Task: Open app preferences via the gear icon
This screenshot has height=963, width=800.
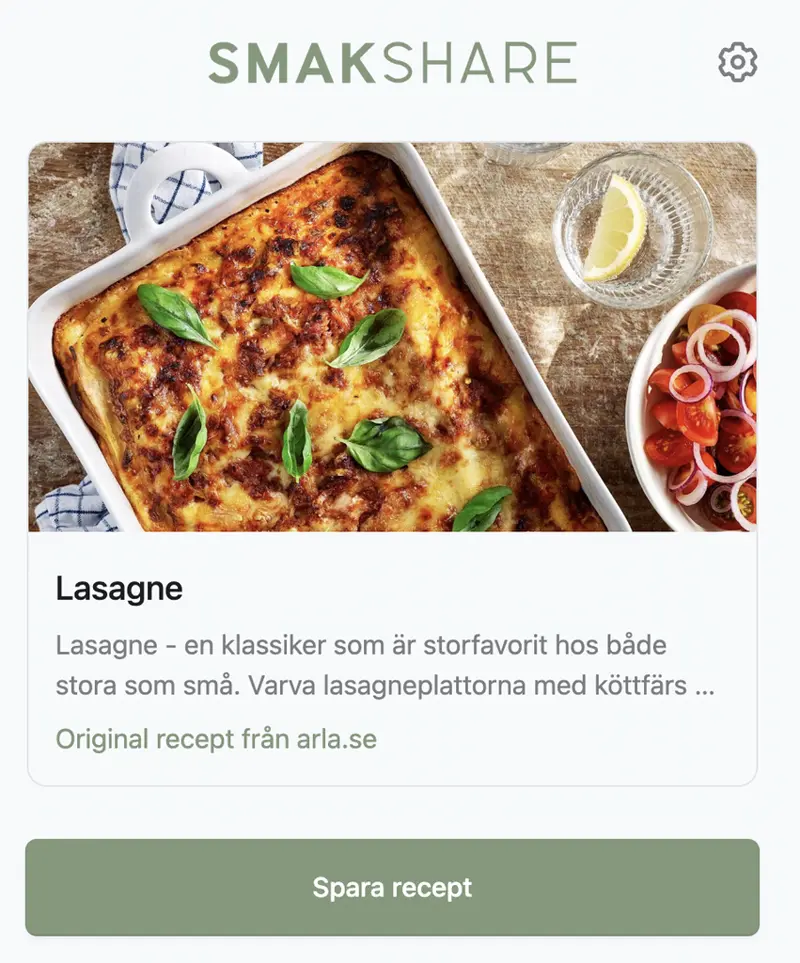Action: pos(737,62)
